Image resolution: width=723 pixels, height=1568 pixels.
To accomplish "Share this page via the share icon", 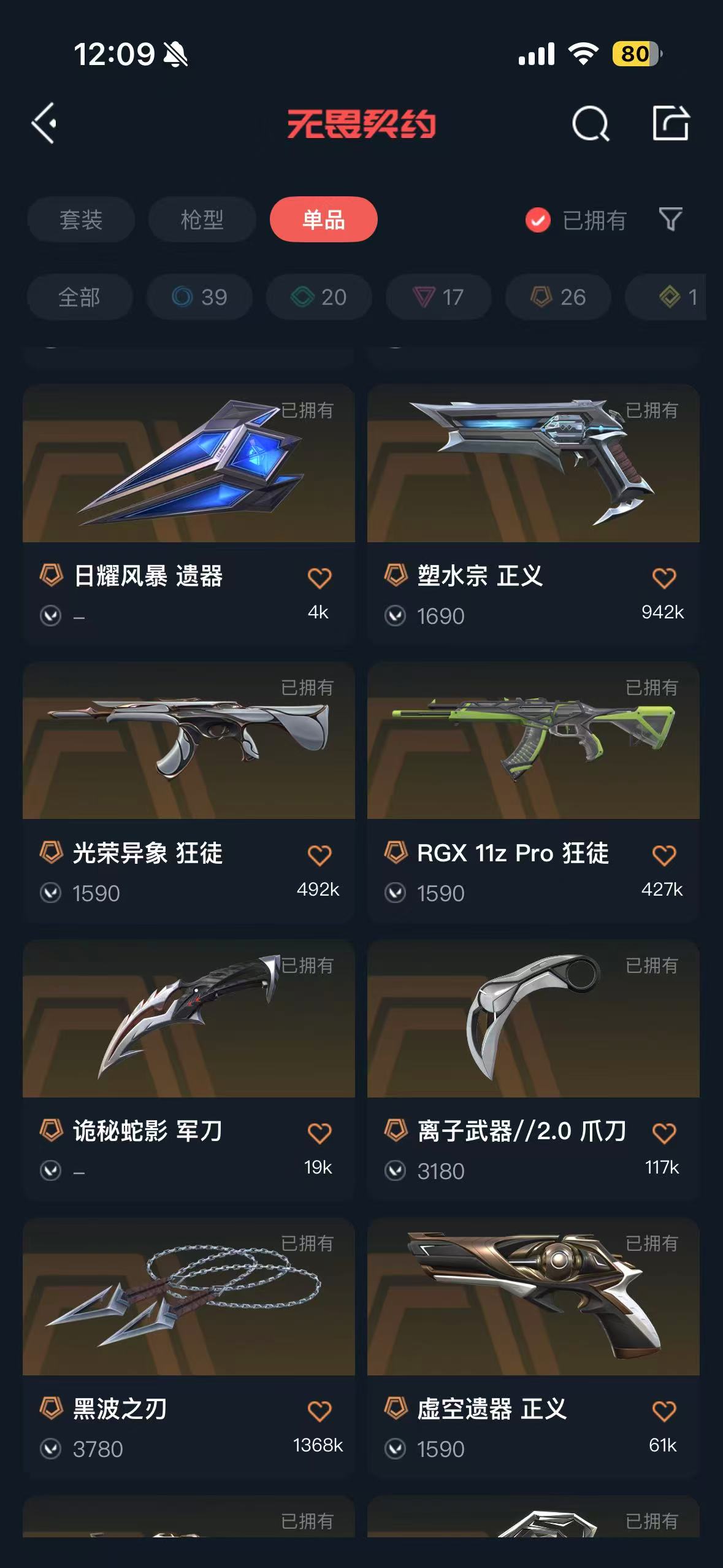I will tap(670, 123).
